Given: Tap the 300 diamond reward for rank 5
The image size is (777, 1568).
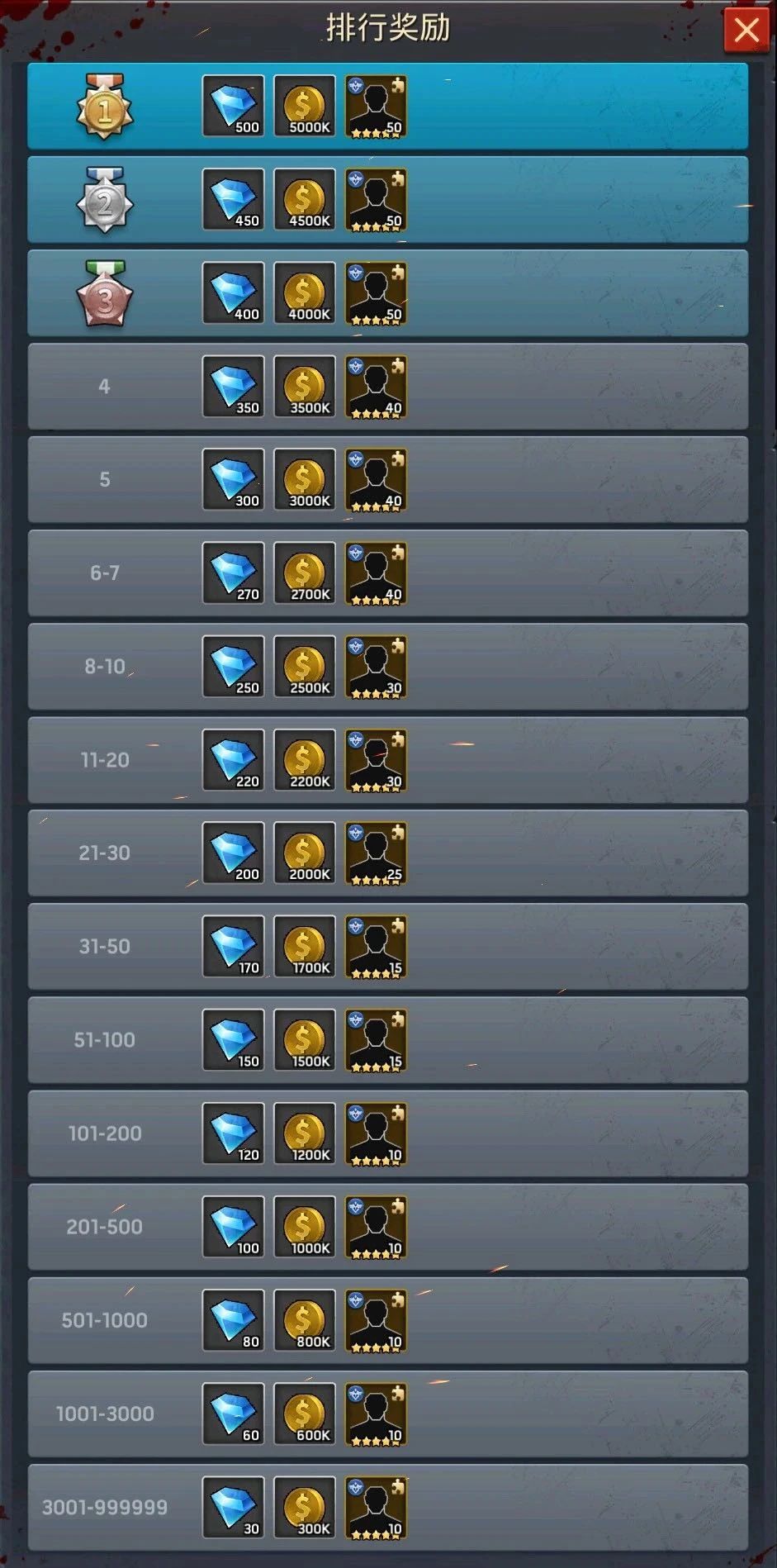Looking at the screenshot, I should tap(234, 479).
